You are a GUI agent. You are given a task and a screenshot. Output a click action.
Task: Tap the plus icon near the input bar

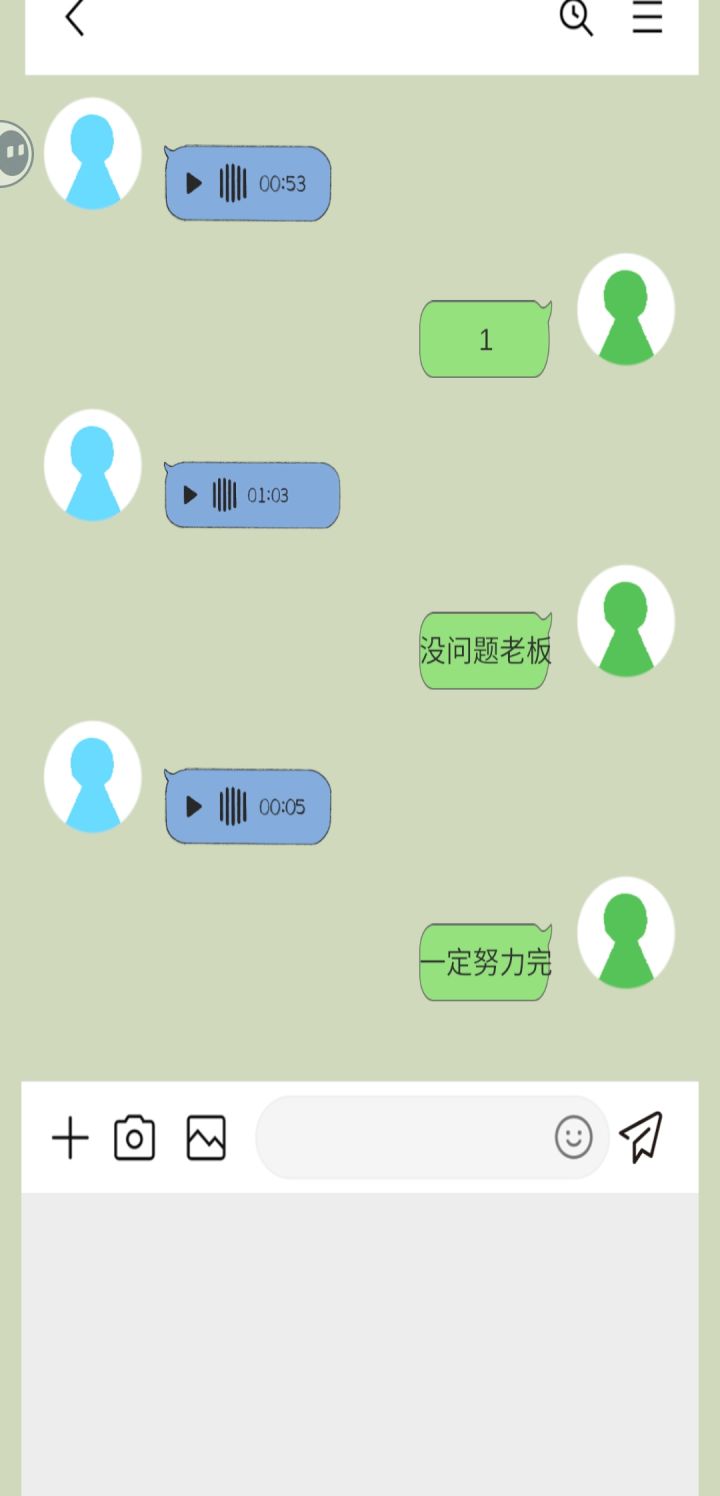[x=69, y=1137]
